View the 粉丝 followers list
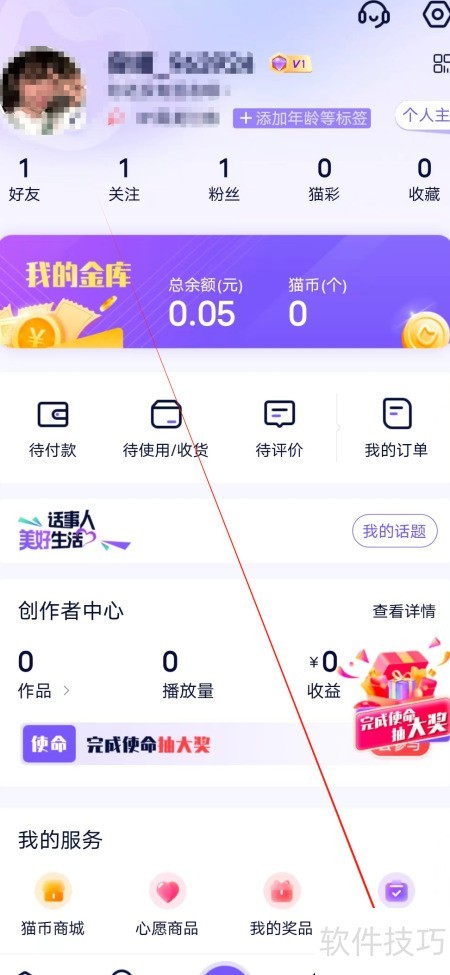The image size is (450, 975). (224, 180)
